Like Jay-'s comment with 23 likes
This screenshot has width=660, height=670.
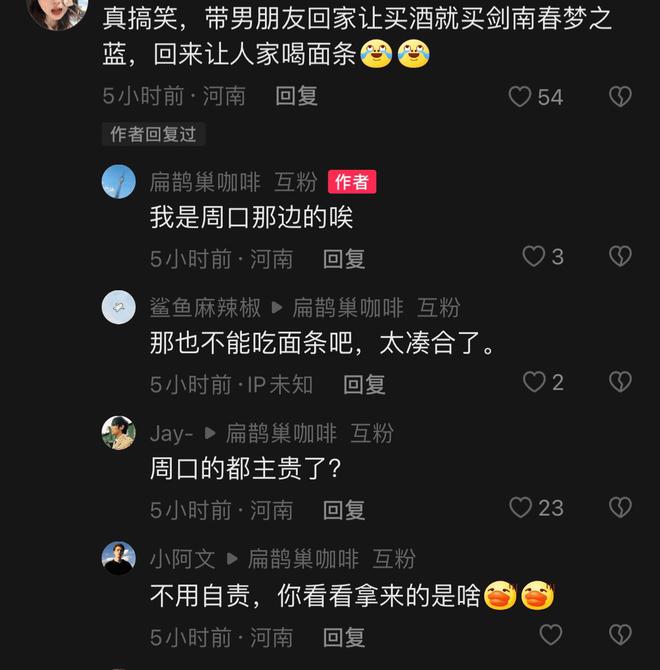[520, 508]
